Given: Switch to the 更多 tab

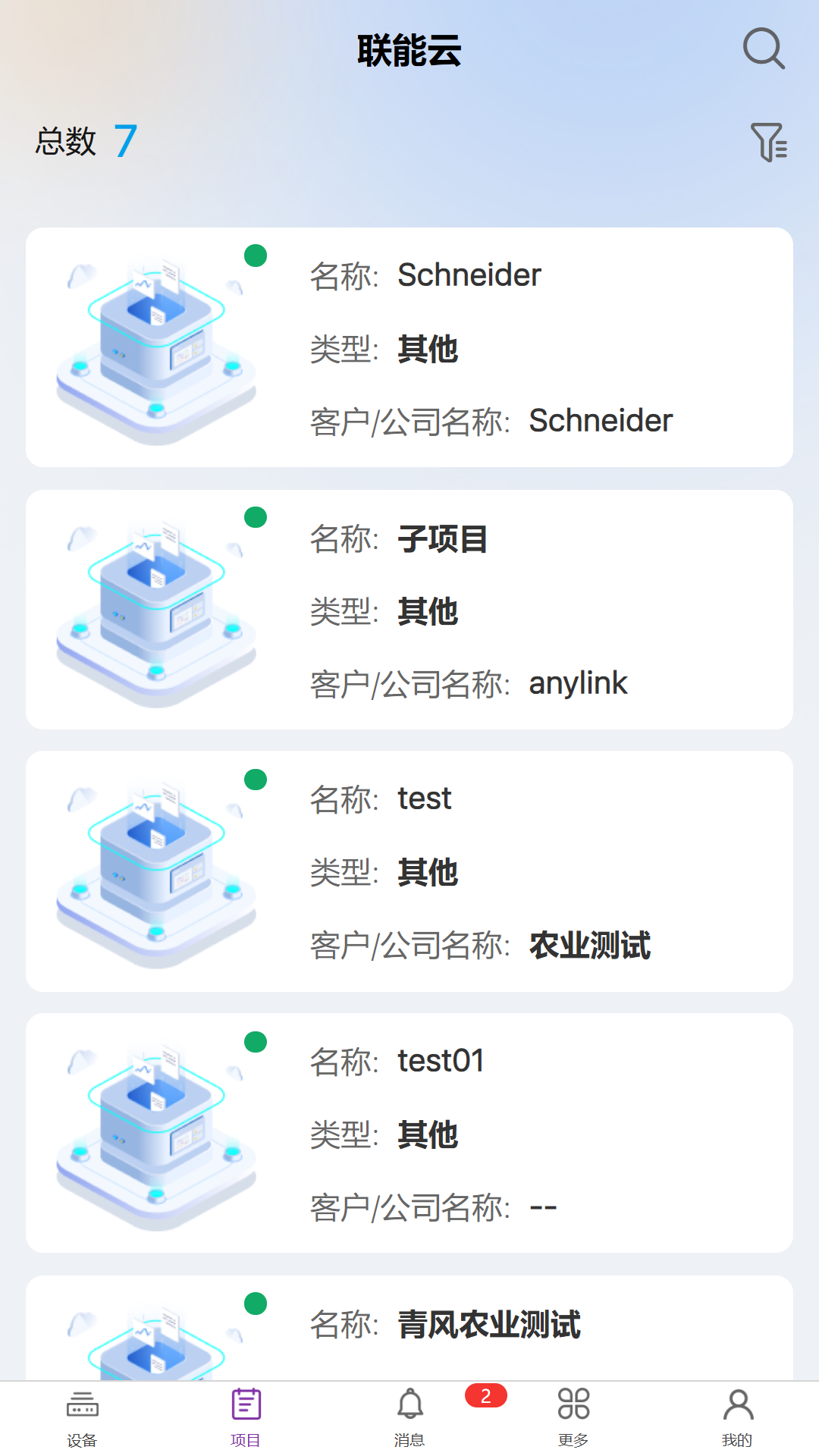Looking at the screenshot, I should tap(573, 1417).
